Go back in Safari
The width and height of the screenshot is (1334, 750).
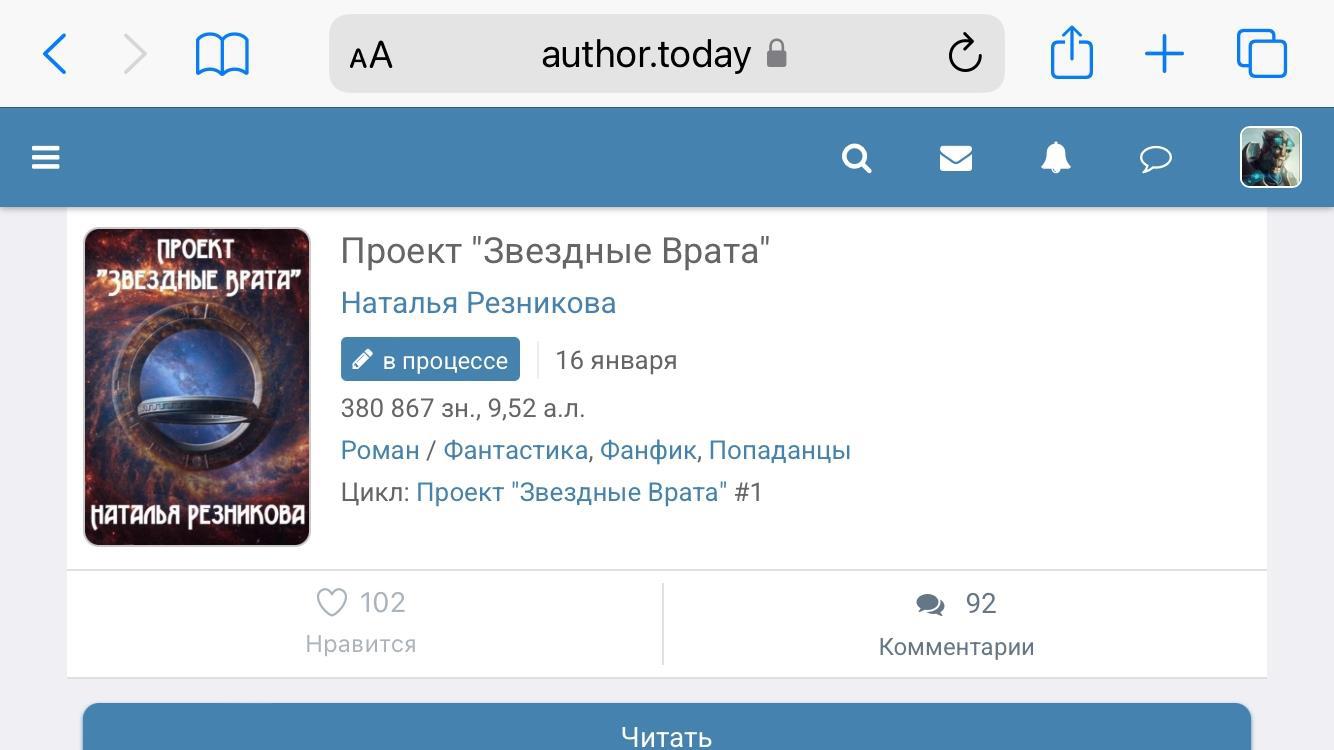point(55,54)
